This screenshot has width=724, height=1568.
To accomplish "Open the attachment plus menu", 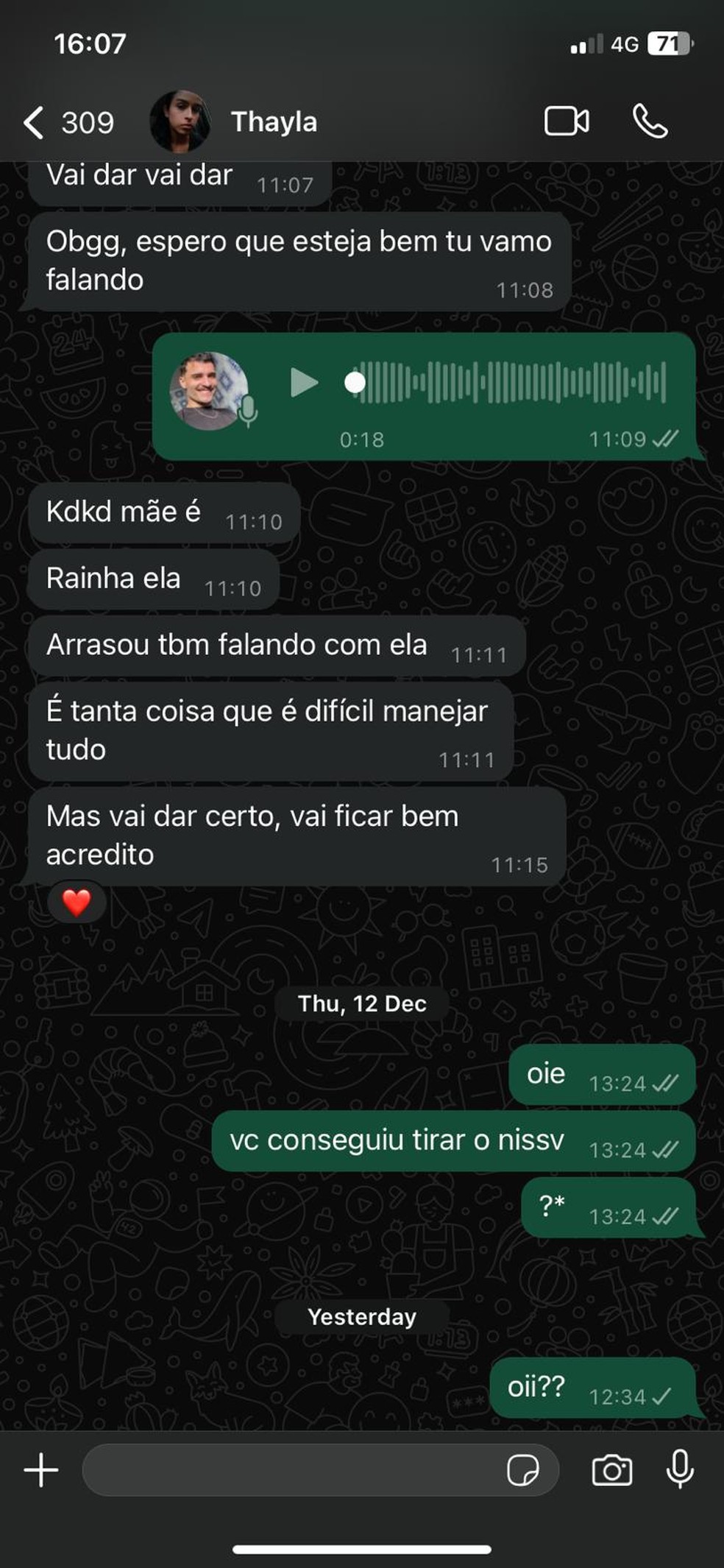I will [41, 1470].
